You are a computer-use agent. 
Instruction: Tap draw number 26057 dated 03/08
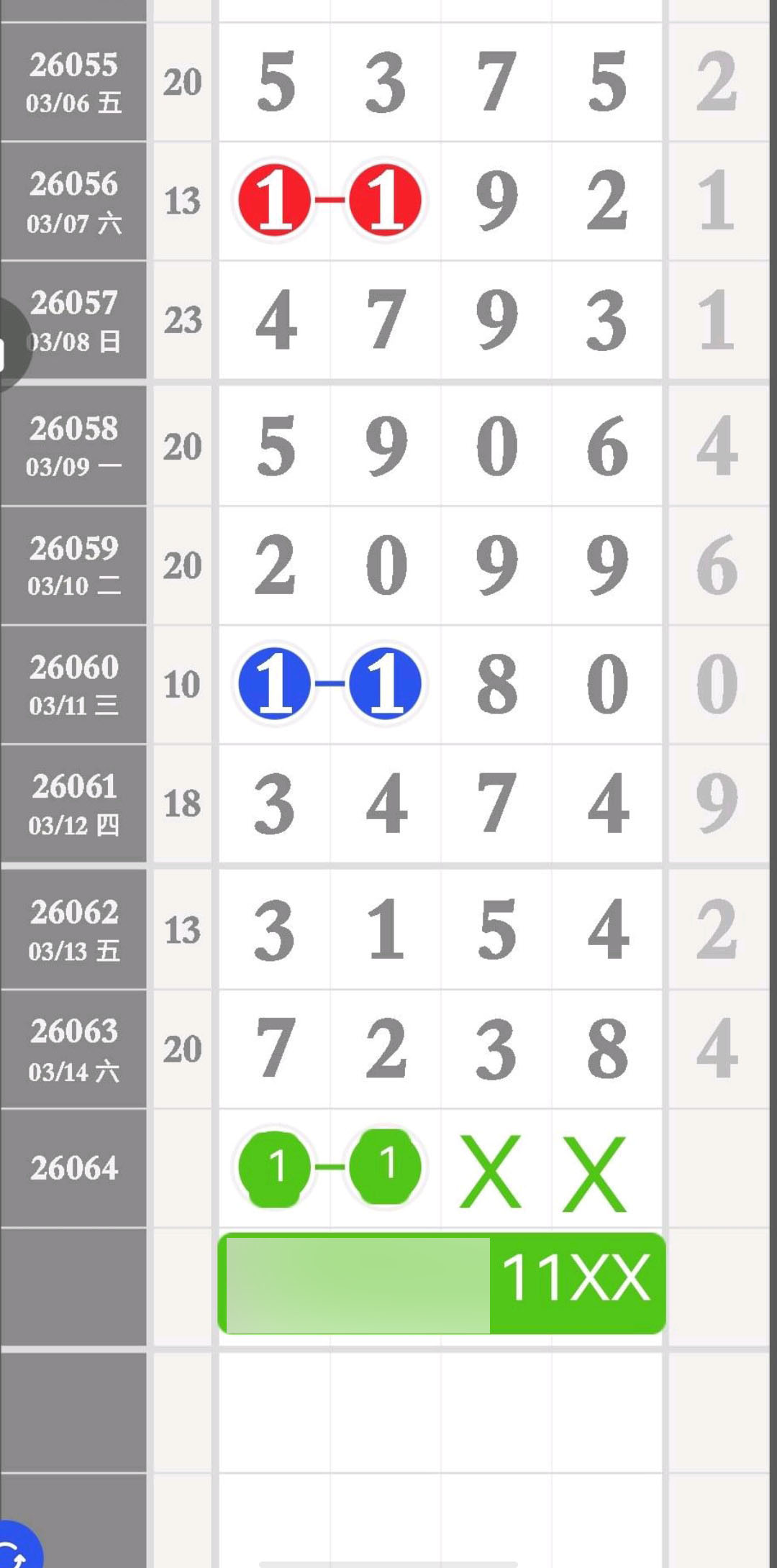pyautogui.click(x=74, y=322)
